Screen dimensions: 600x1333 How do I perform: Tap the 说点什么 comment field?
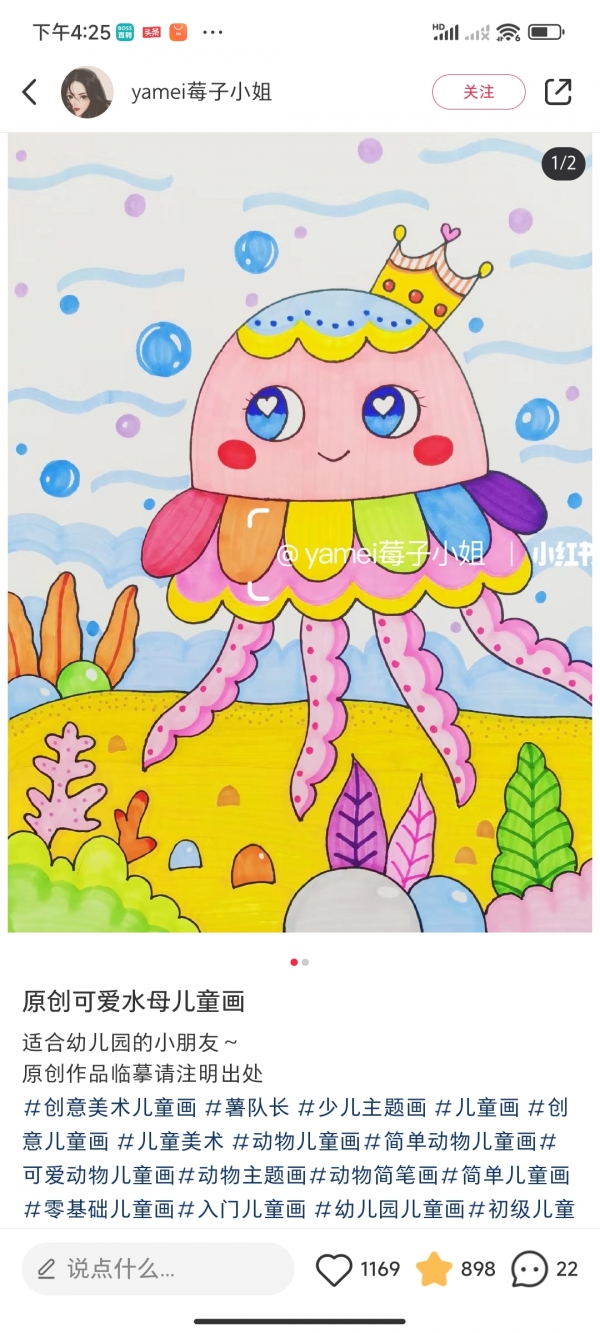pos(158,1269)
